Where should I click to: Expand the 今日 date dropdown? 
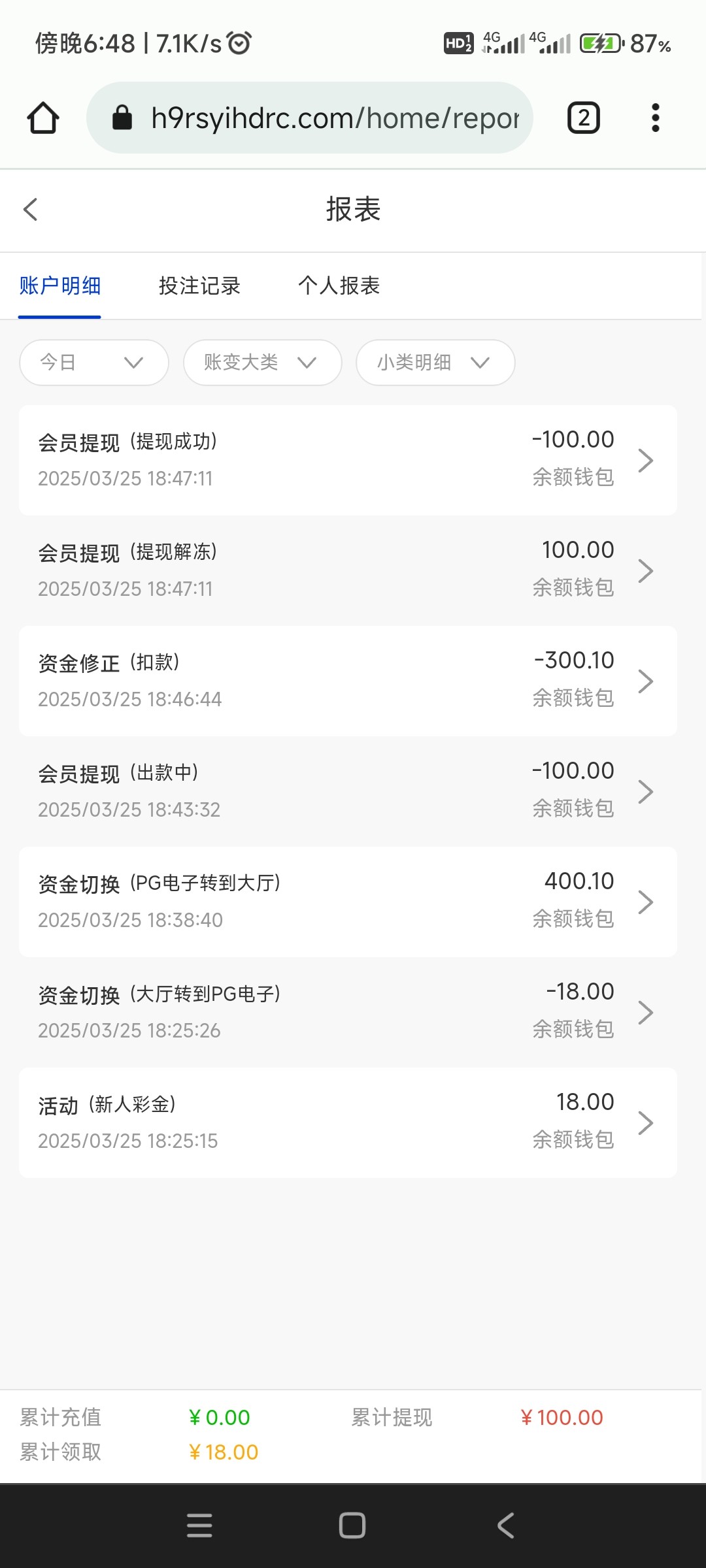tap(94, 363)
